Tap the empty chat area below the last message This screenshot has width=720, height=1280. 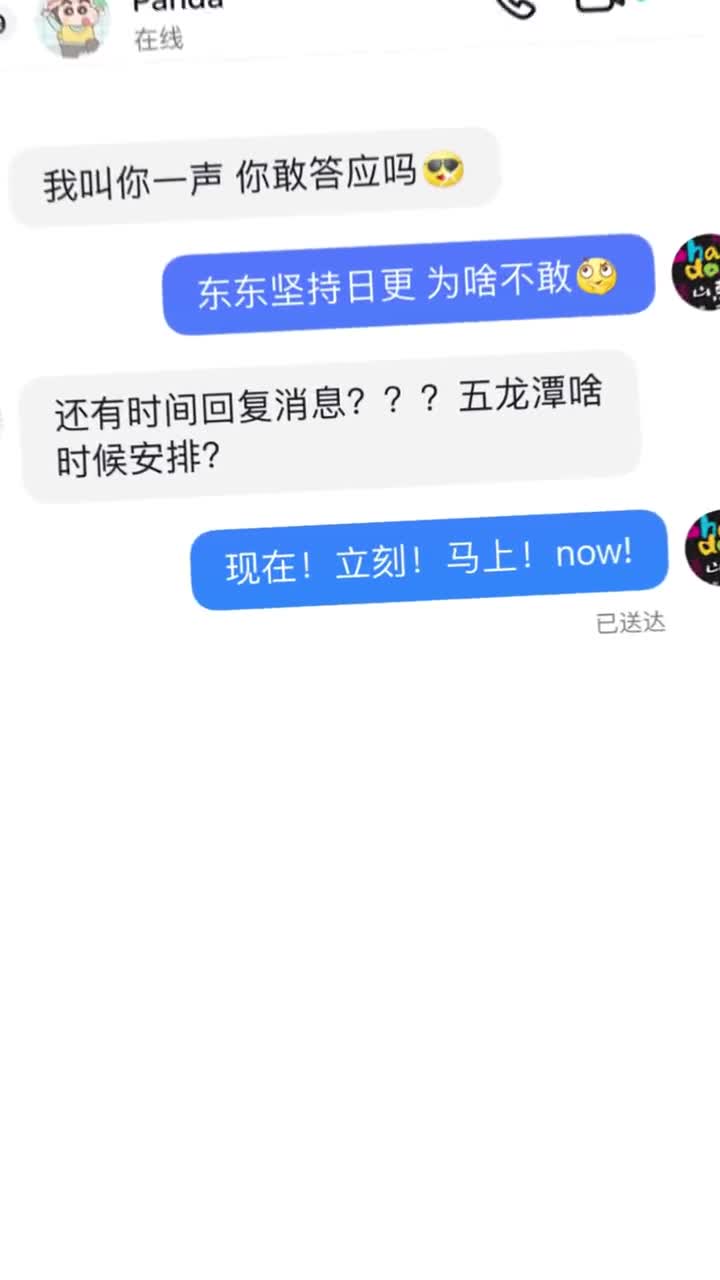click(360, 900)
